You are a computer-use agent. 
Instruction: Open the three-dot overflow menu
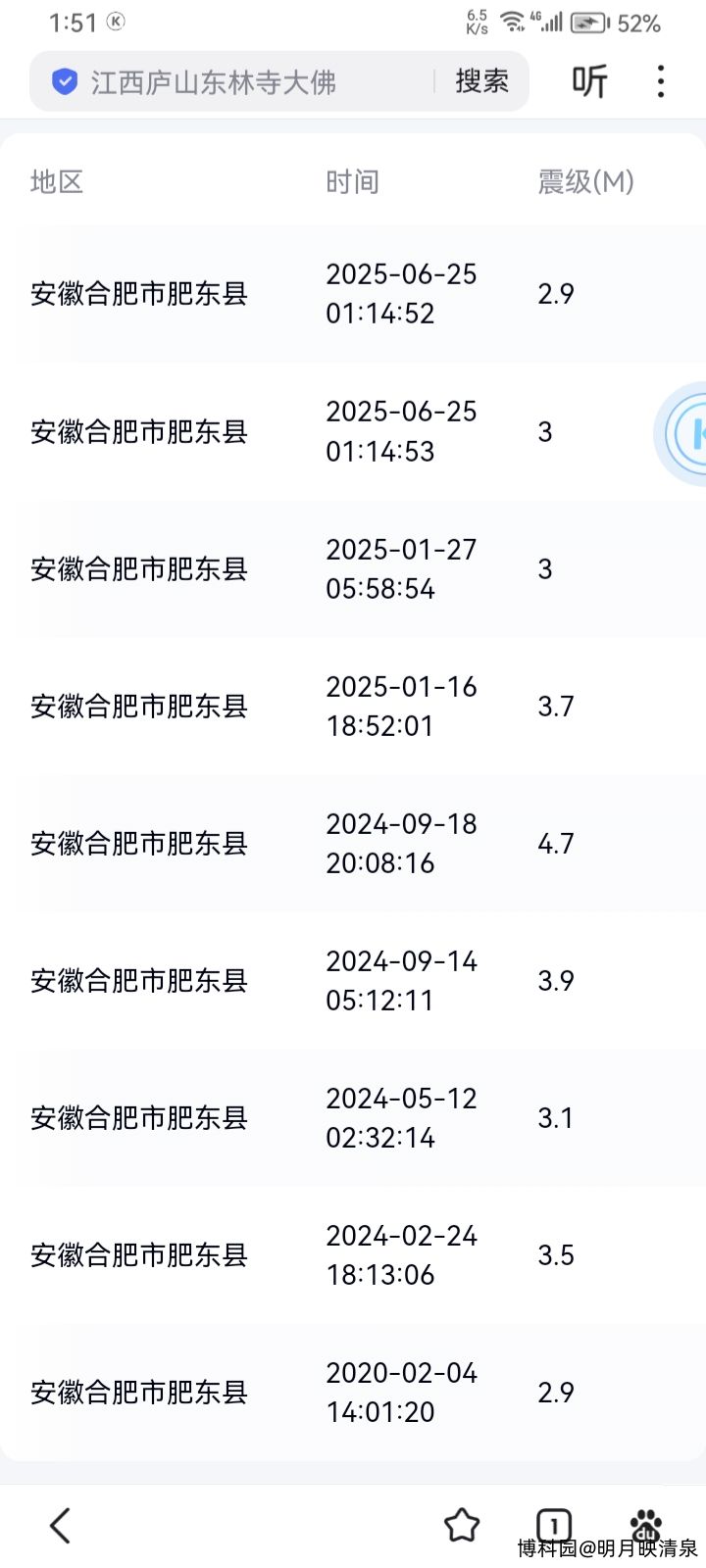coord(661,81)
